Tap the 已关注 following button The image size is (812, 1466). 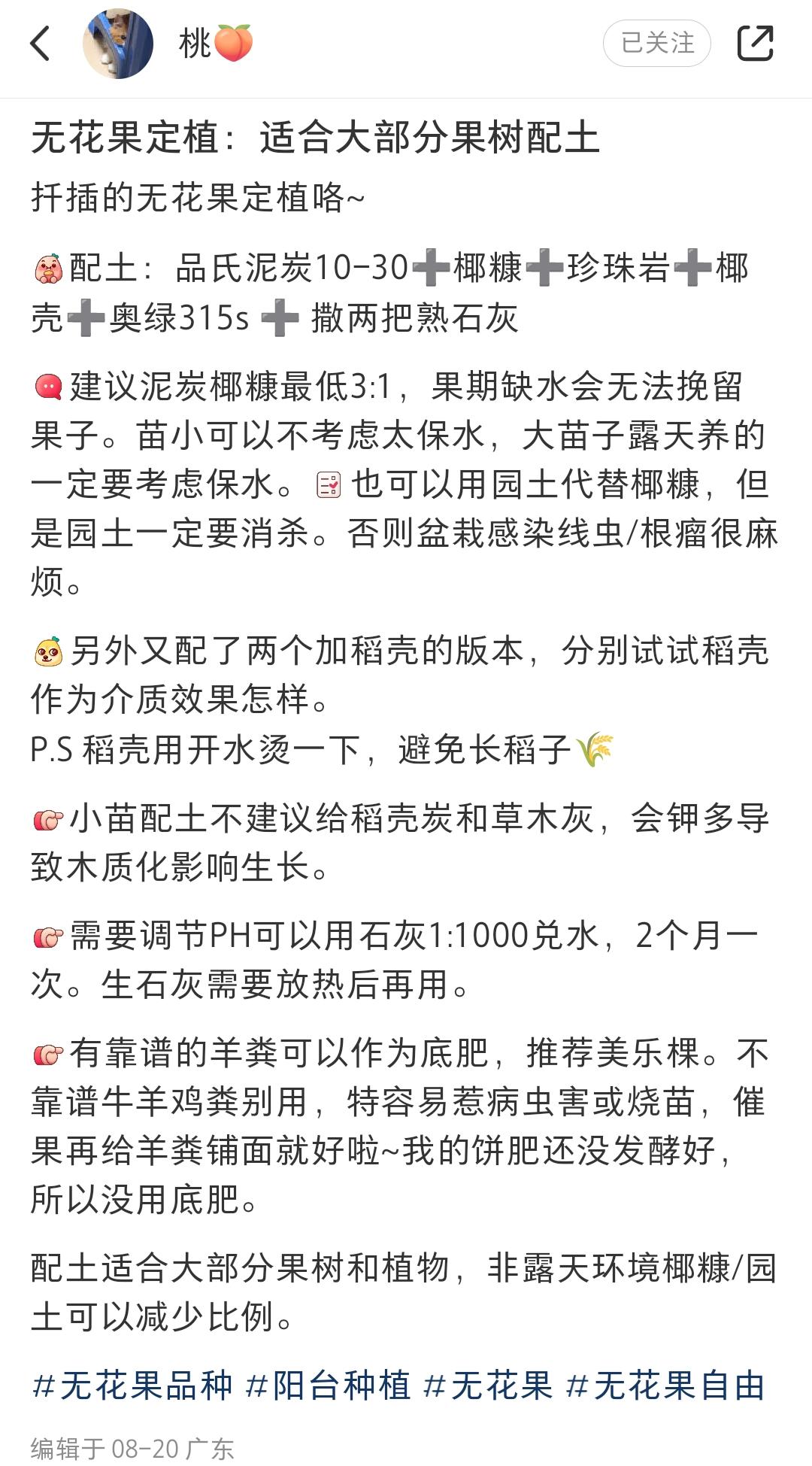point(656,44)
